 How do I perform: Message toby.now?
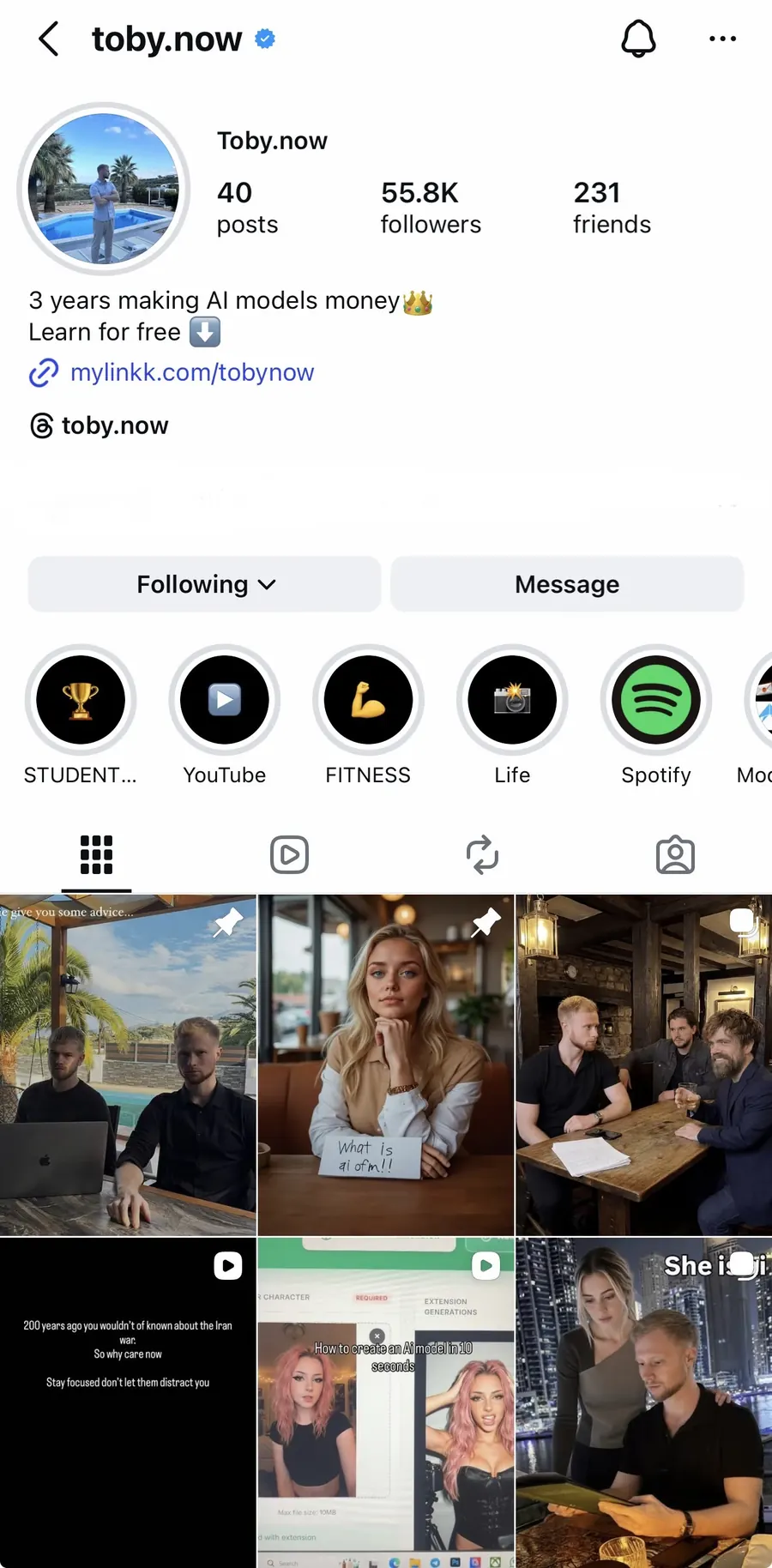click(567, 584)
